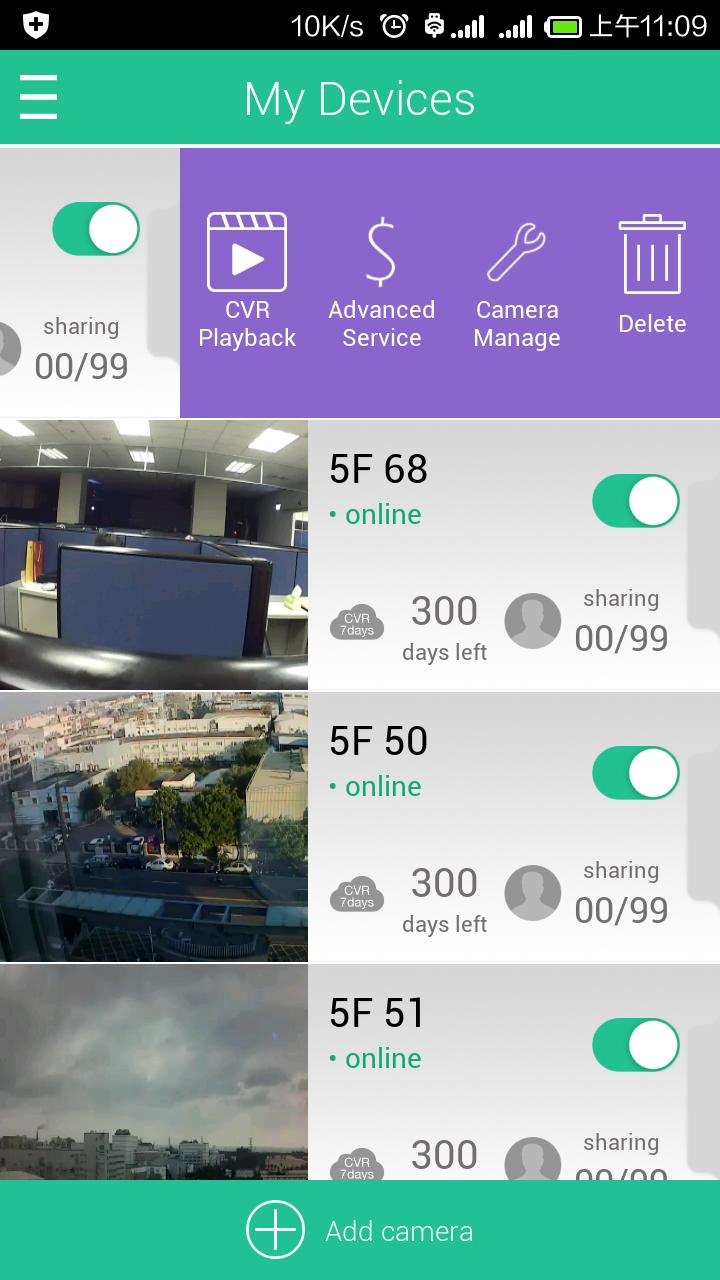
Task: Check CVR 7days cloud plan for 5F 68
Action: 357,623
